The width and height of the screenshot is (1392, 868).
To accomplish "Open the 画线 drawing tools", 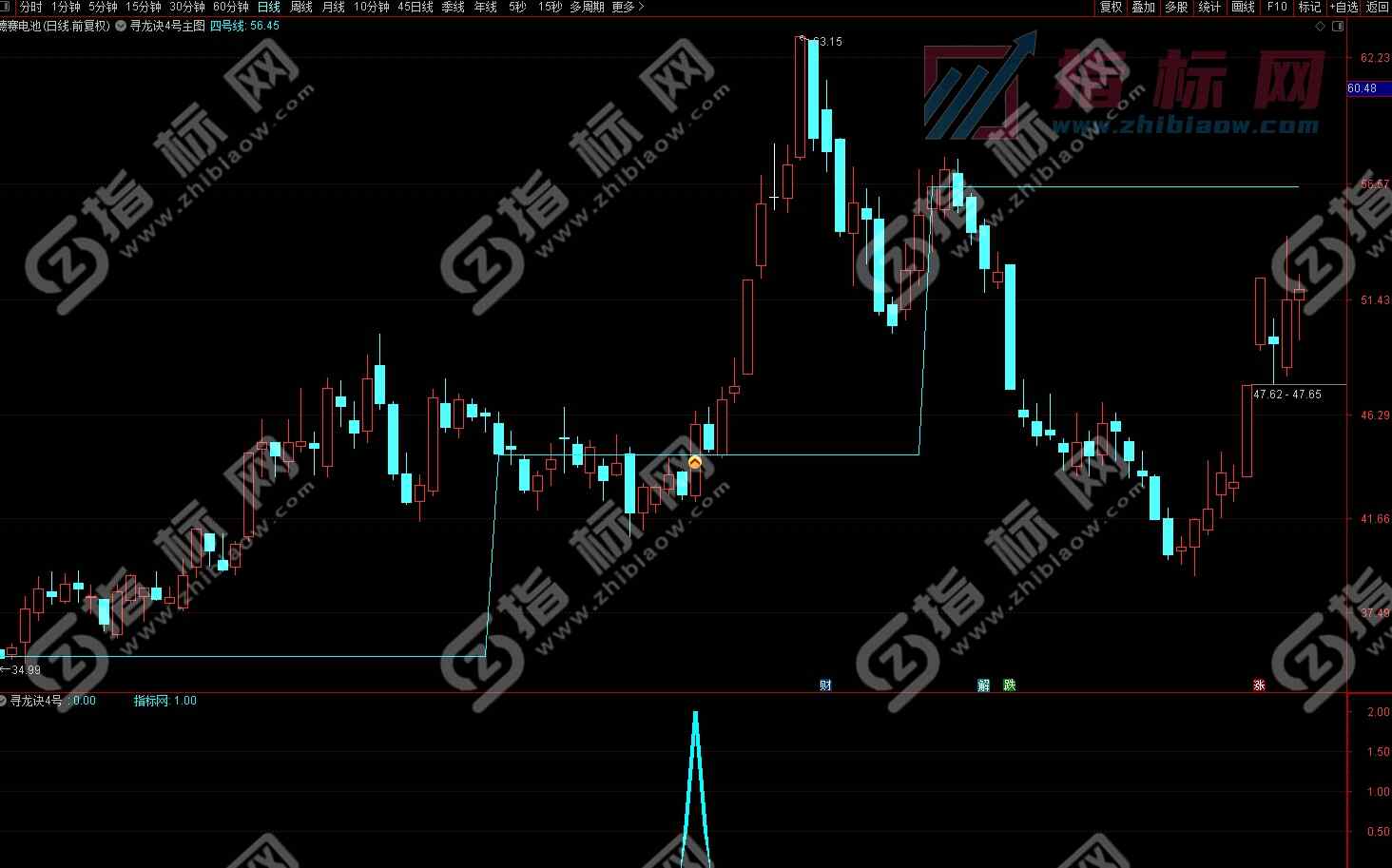I will pyautogui.click(x=1243, y=7).
